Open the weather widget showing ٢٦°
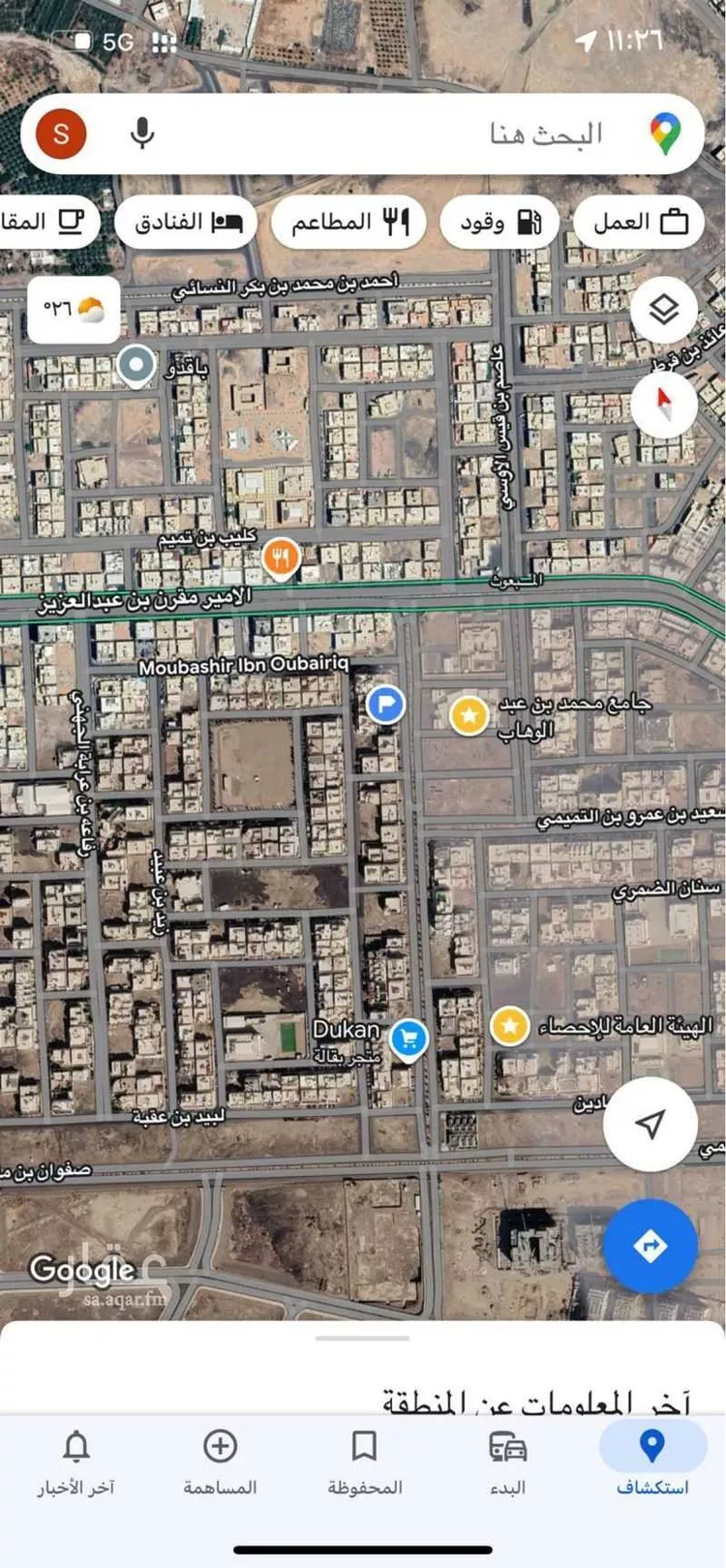726x1568 pixels. [x=73, y=309]
